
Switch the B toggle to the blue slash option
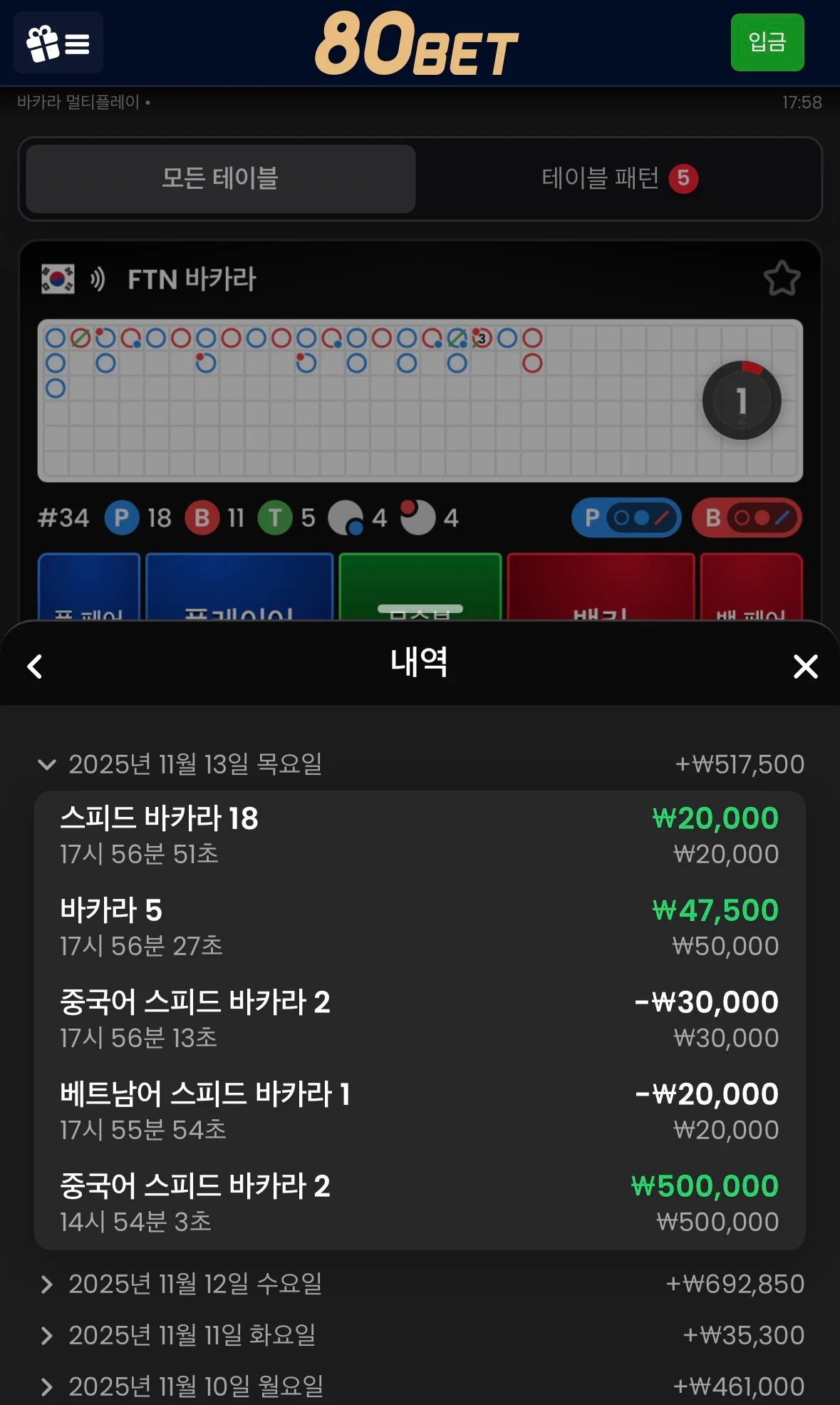pos(782,518)
